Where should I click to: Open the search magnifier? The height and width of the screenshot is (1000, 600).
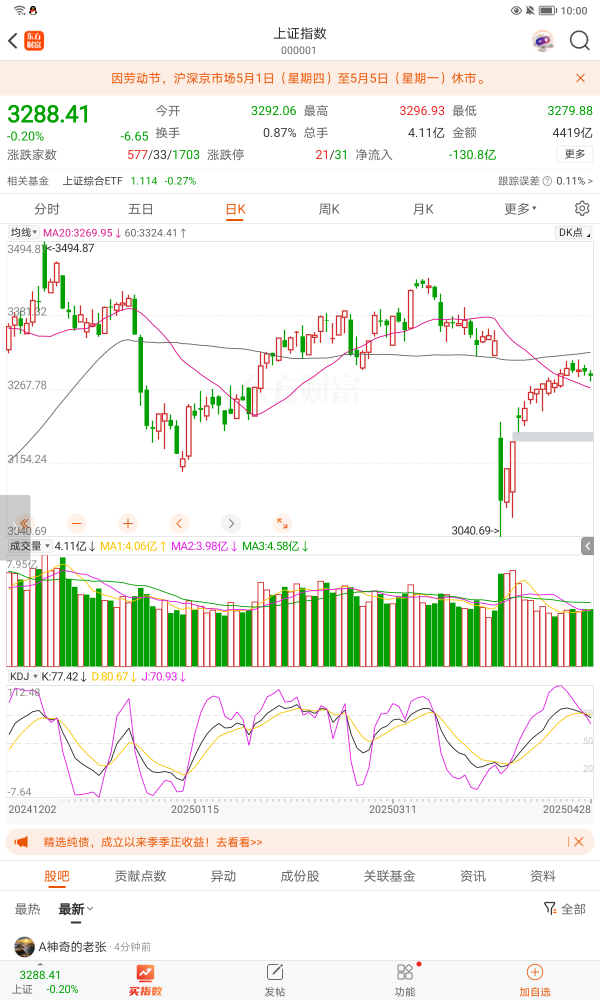point(580,41)
